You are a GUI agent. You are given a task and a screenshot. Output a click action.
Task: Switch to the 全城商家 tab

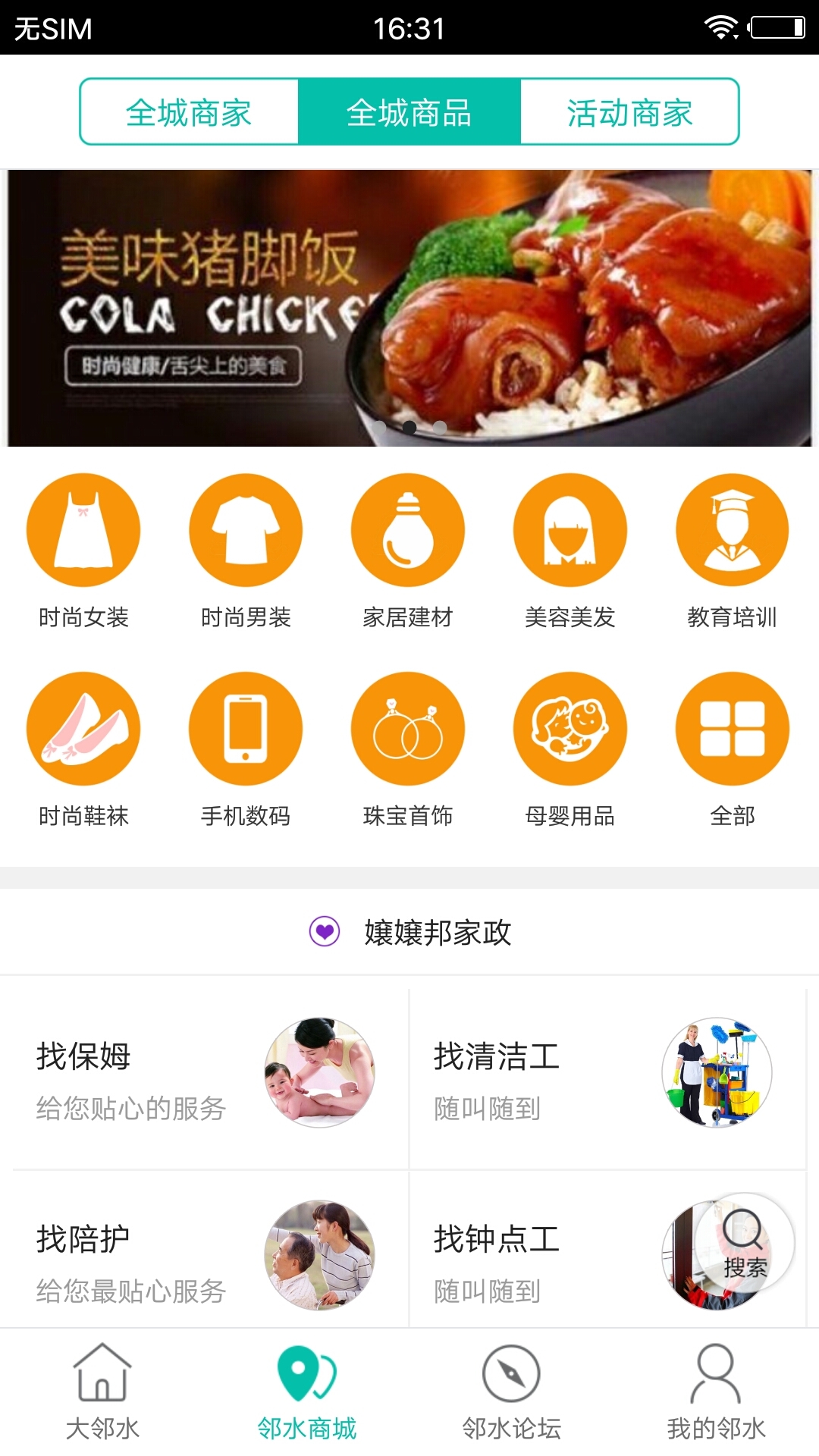(189, 112)
